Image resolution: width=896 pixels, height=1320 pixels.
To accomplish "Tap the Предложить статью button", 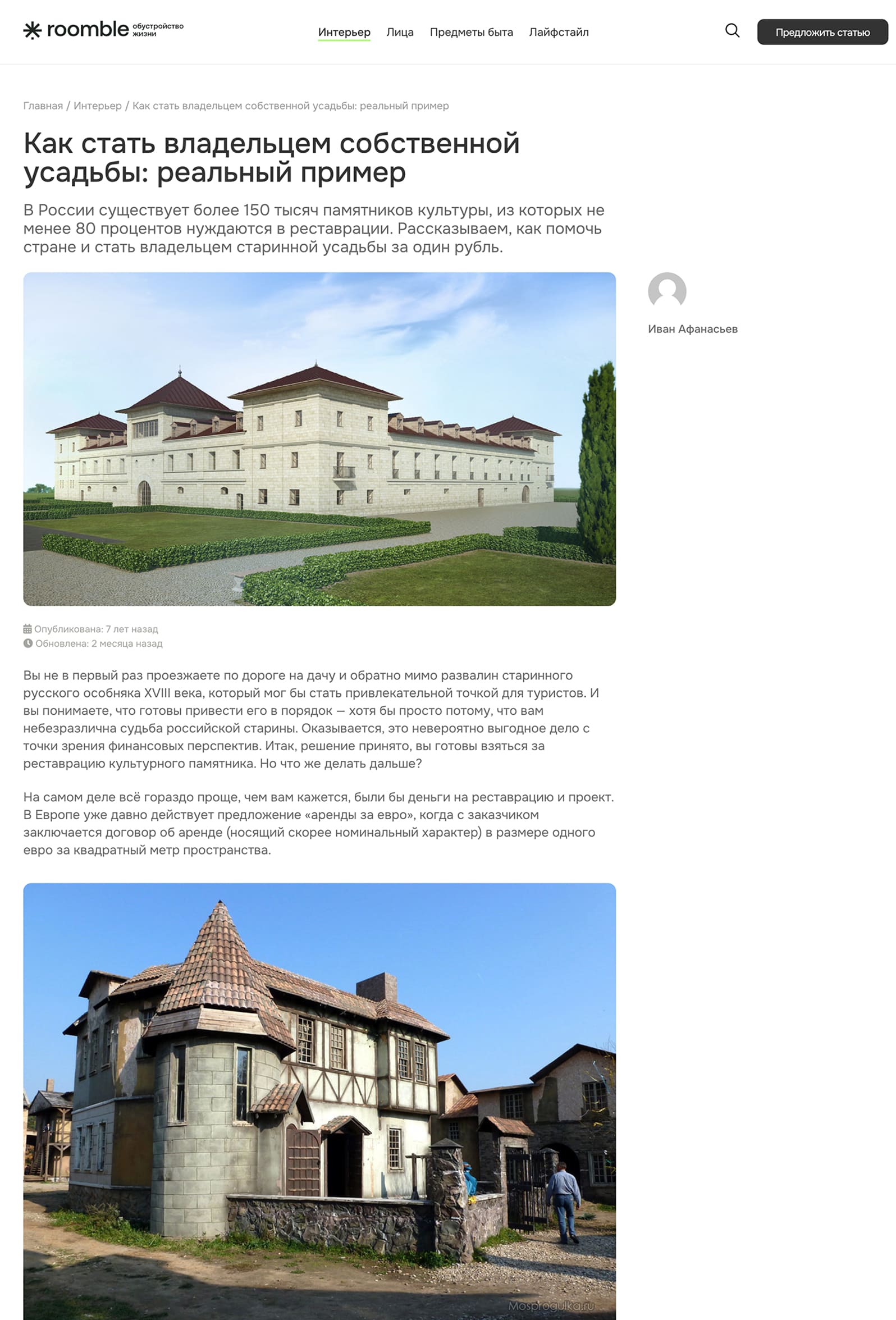I will click(x=822, y=33).
